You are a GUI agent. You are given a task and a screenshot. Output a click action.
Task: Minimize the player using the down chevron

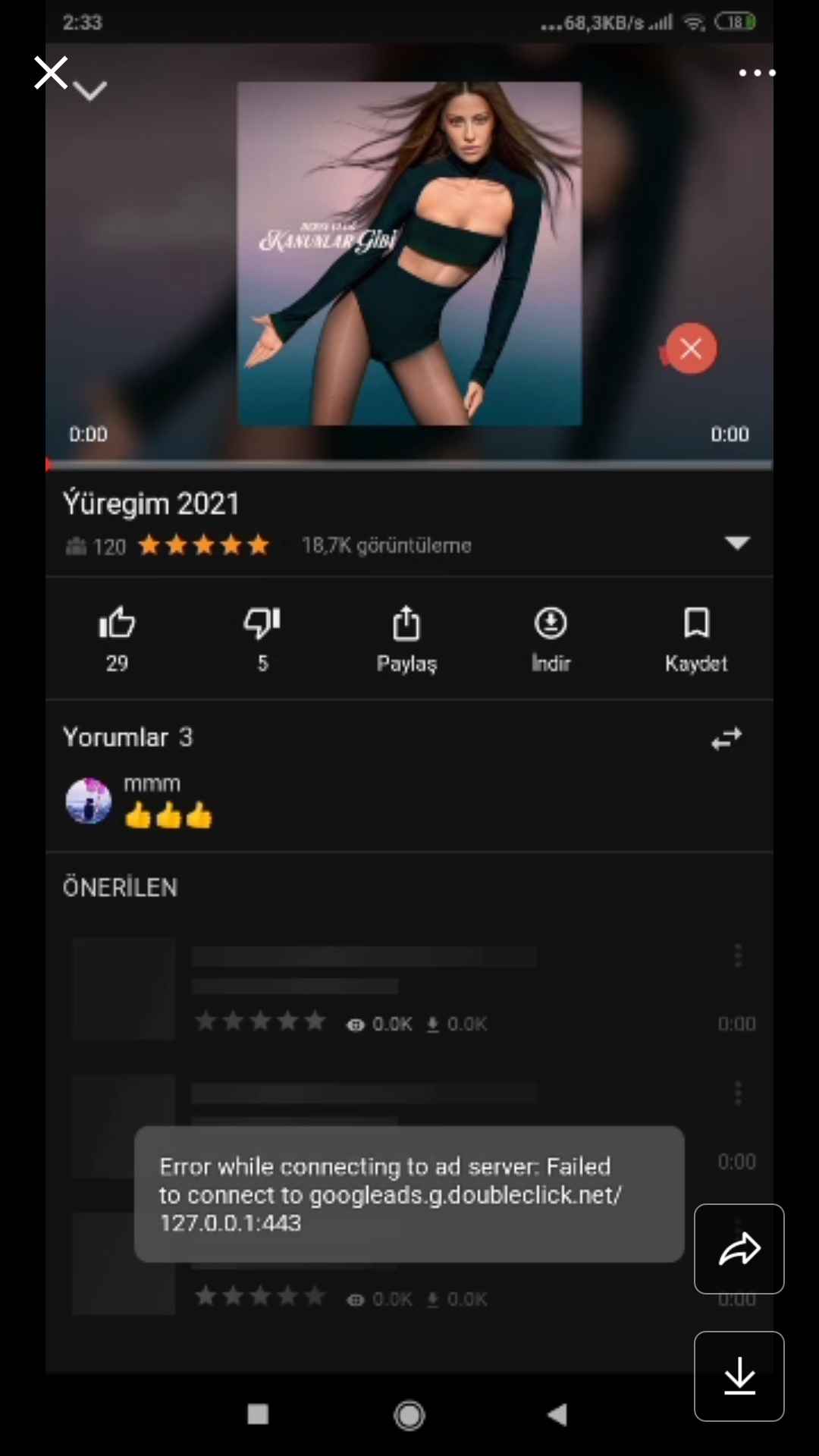click(90, 92)
